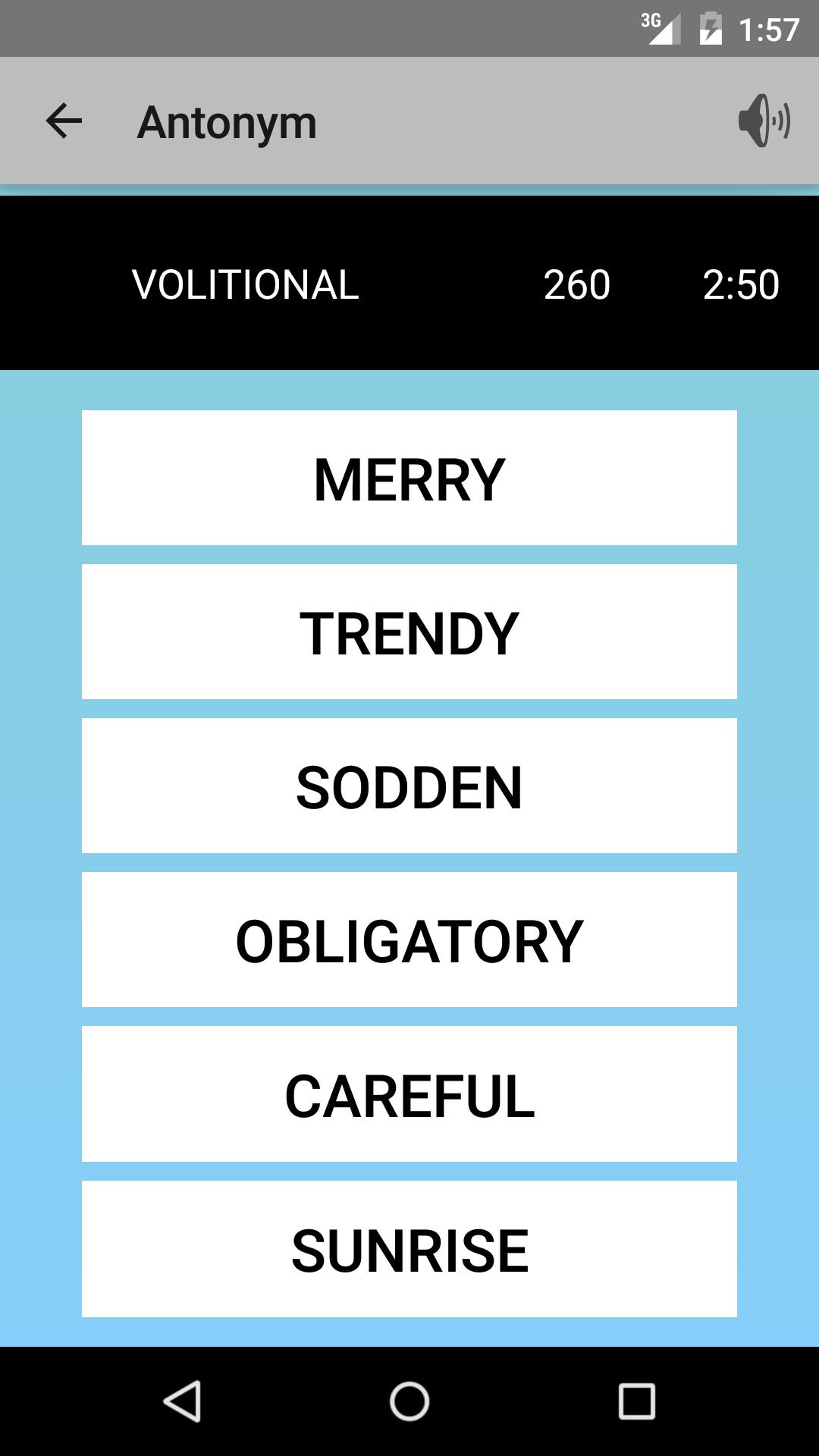
Task: Choose MERRY as the antonym
Action: tap(409, 478)
